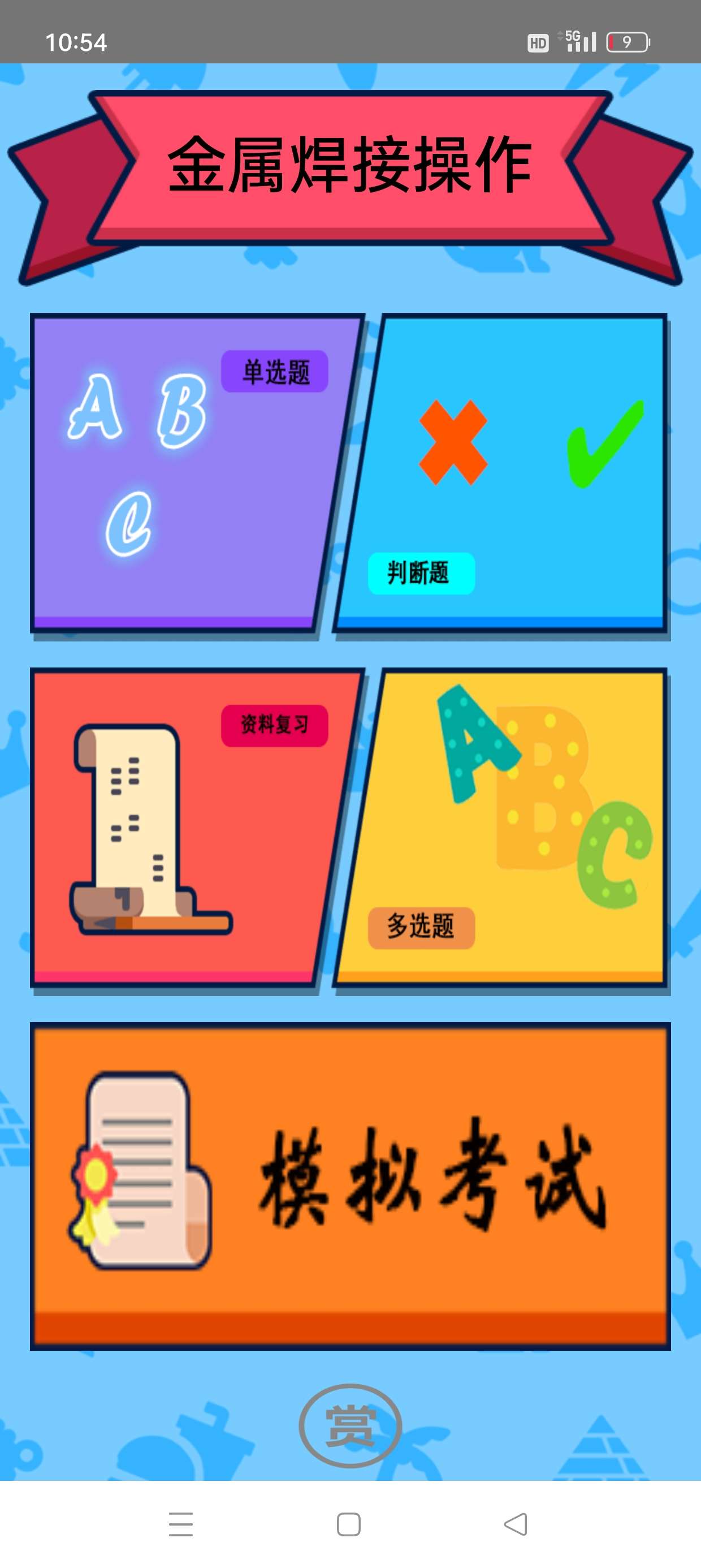Go back with the system back button

coord(516,1524)
